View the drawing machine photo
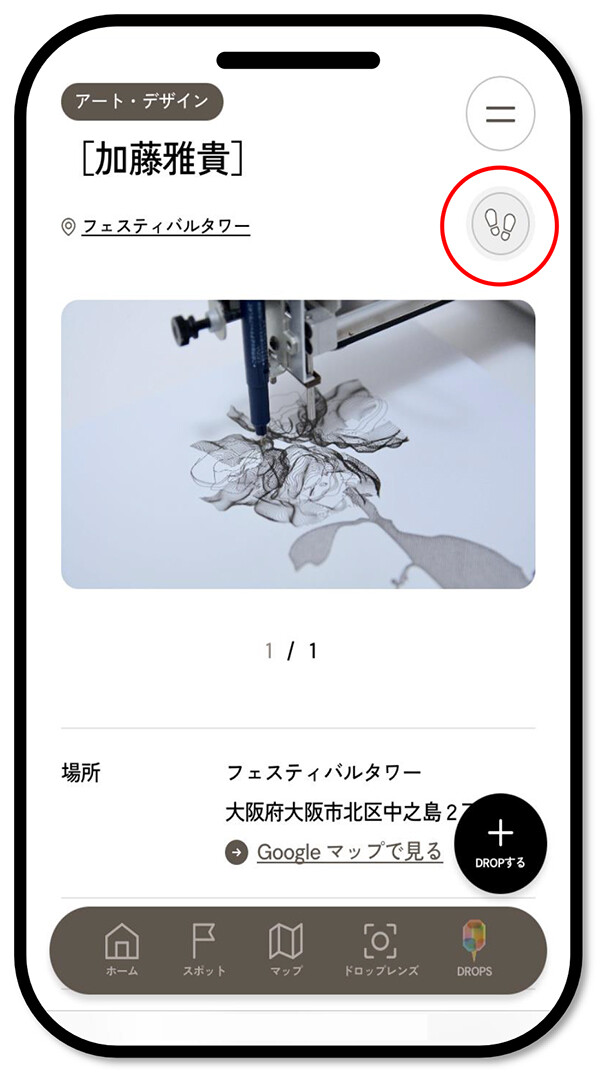 click(x=298, y=444)
